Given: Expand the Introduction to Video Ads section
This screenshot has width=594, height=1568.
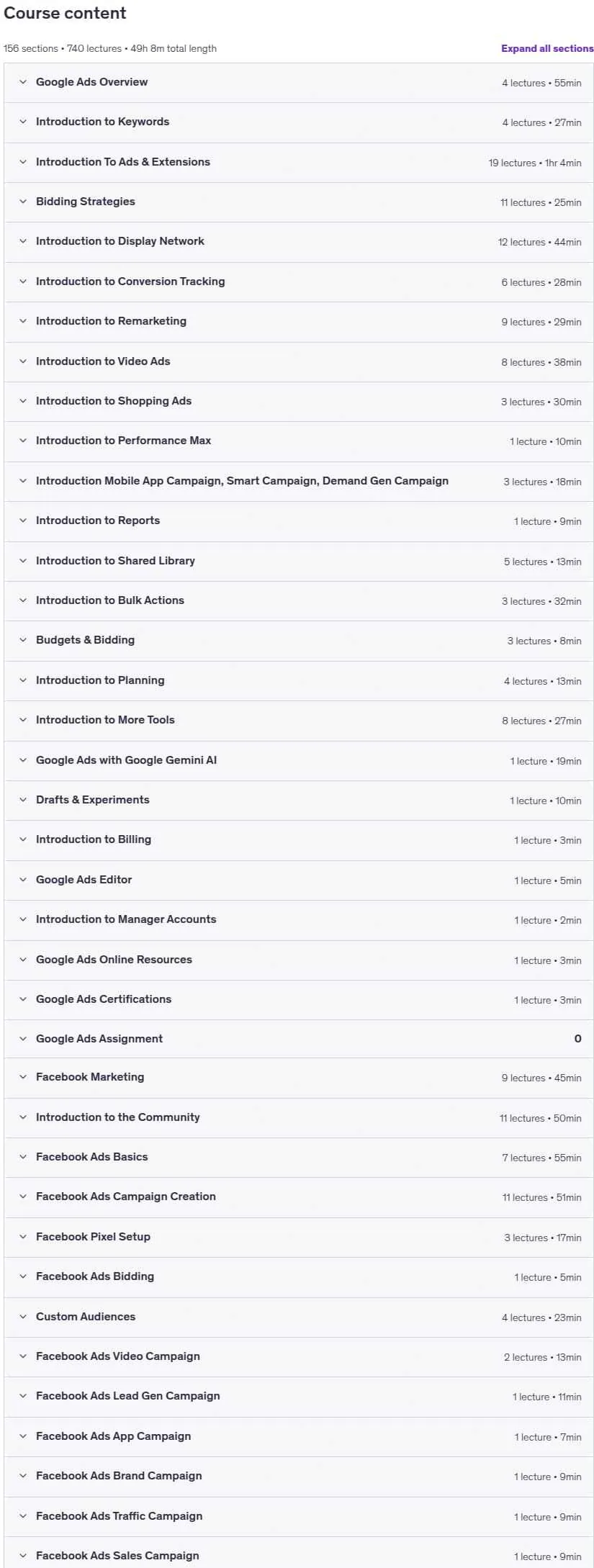Looking at the screenshot, I should coord(299,362).
